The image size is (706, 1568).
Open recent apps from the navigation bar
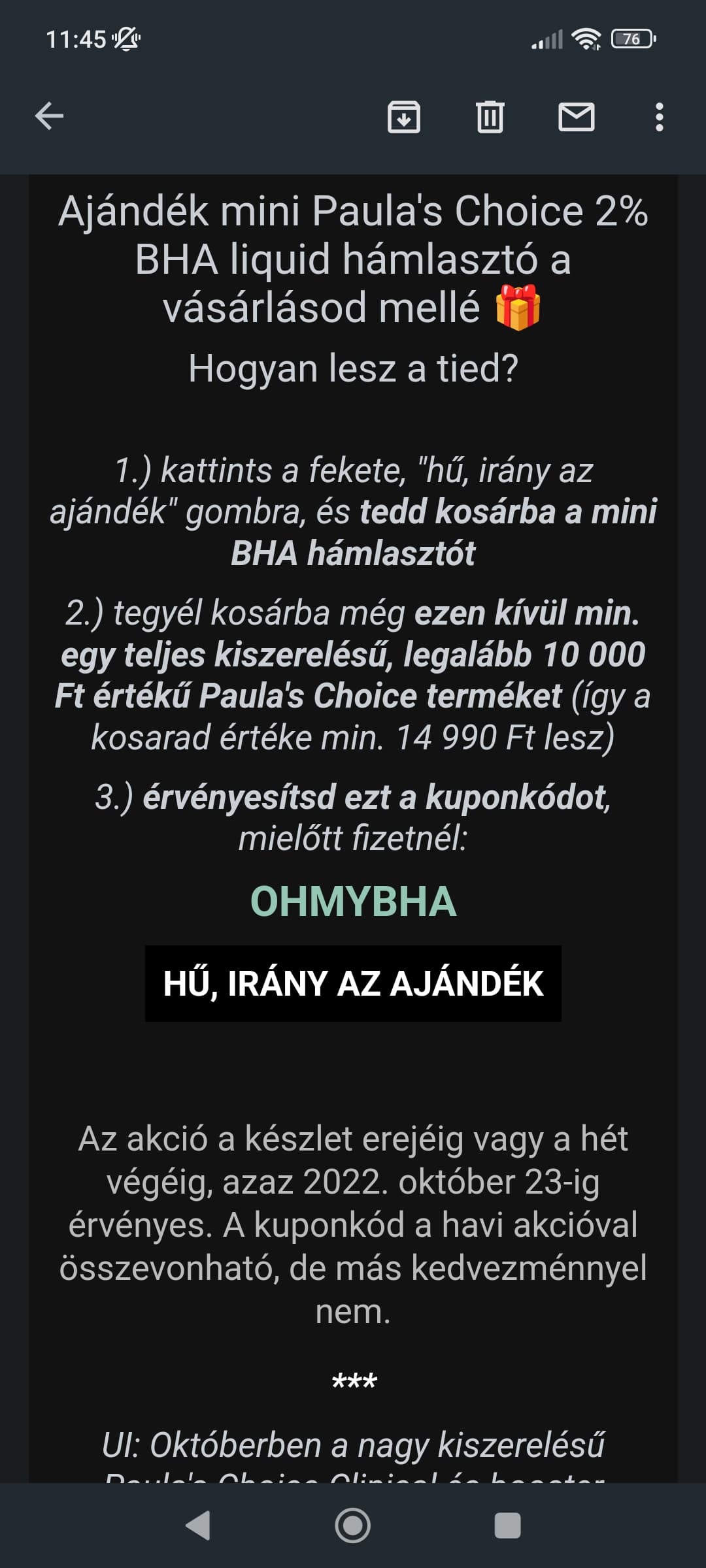pos(508,1526)
